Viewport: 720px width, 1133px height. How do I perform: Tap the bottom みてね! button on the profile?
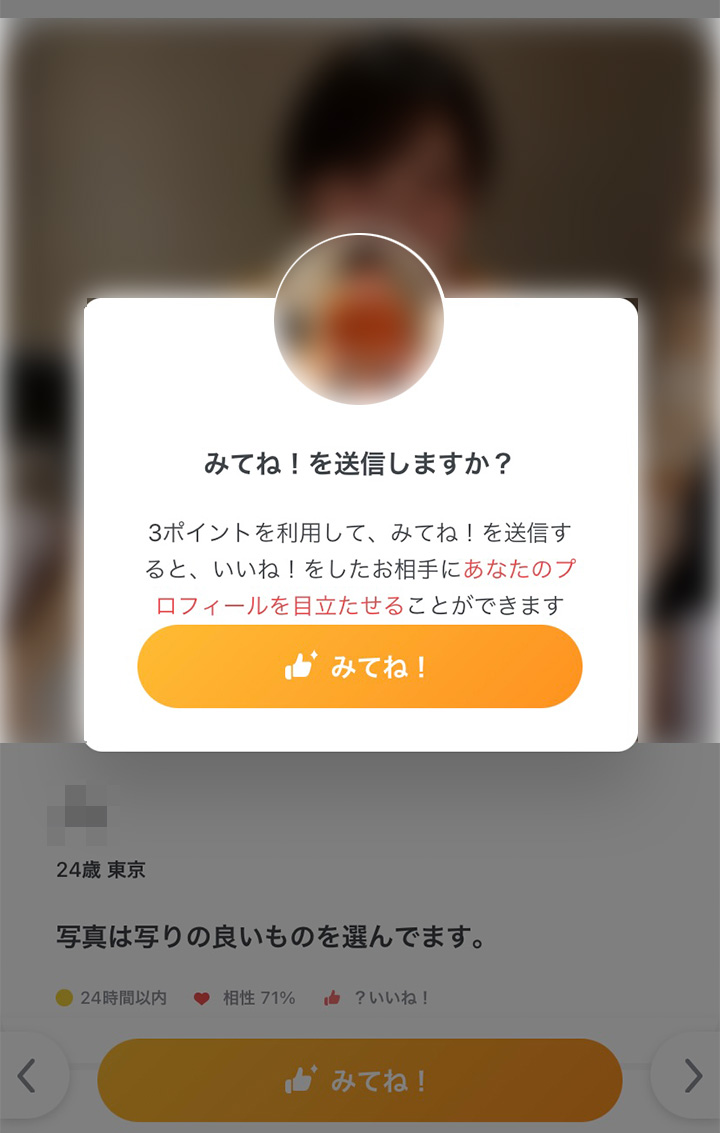pyautogui.click(x=359, y=1080)
